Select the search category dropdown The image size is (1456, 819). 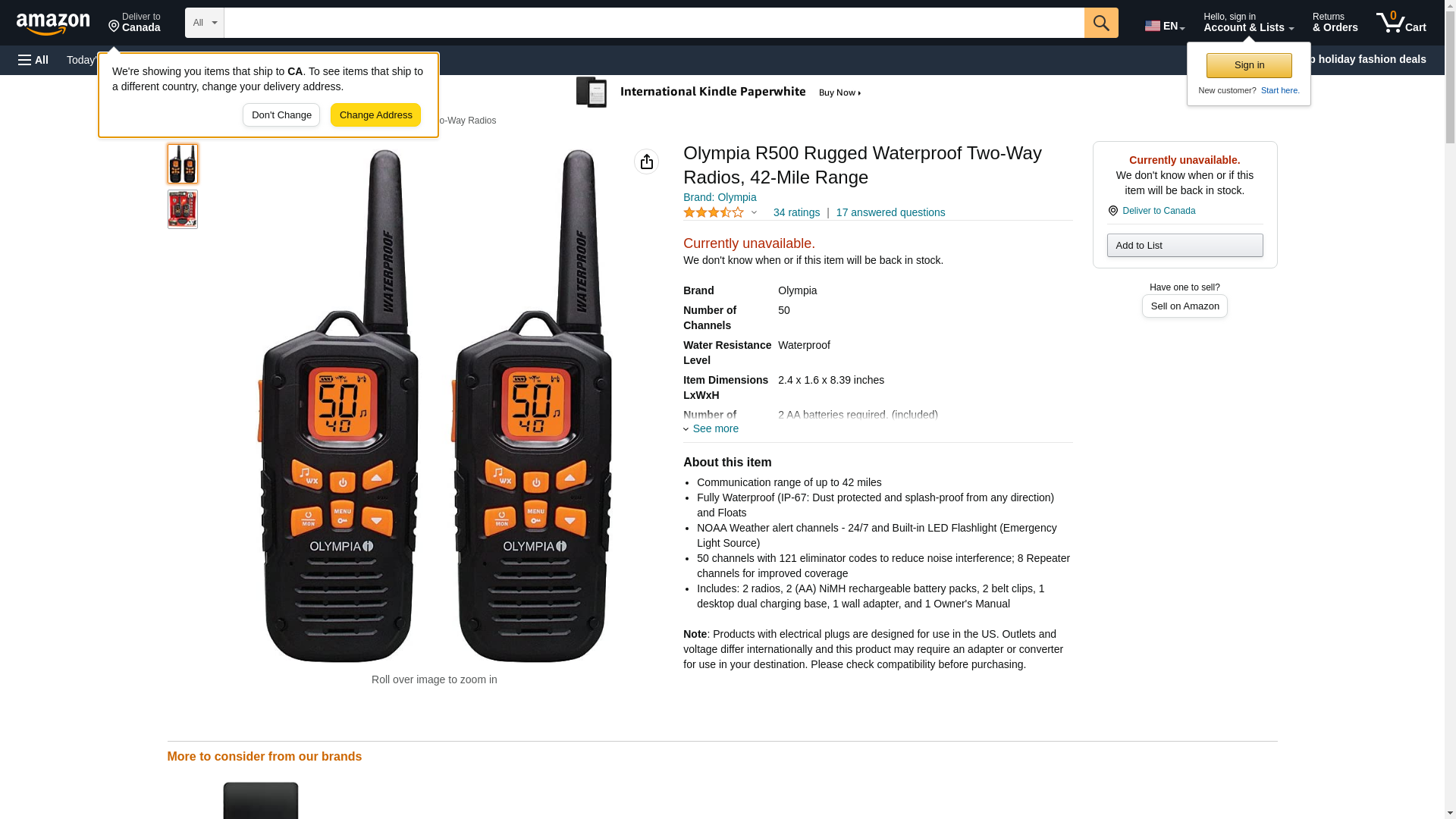(x=204, y=23)
